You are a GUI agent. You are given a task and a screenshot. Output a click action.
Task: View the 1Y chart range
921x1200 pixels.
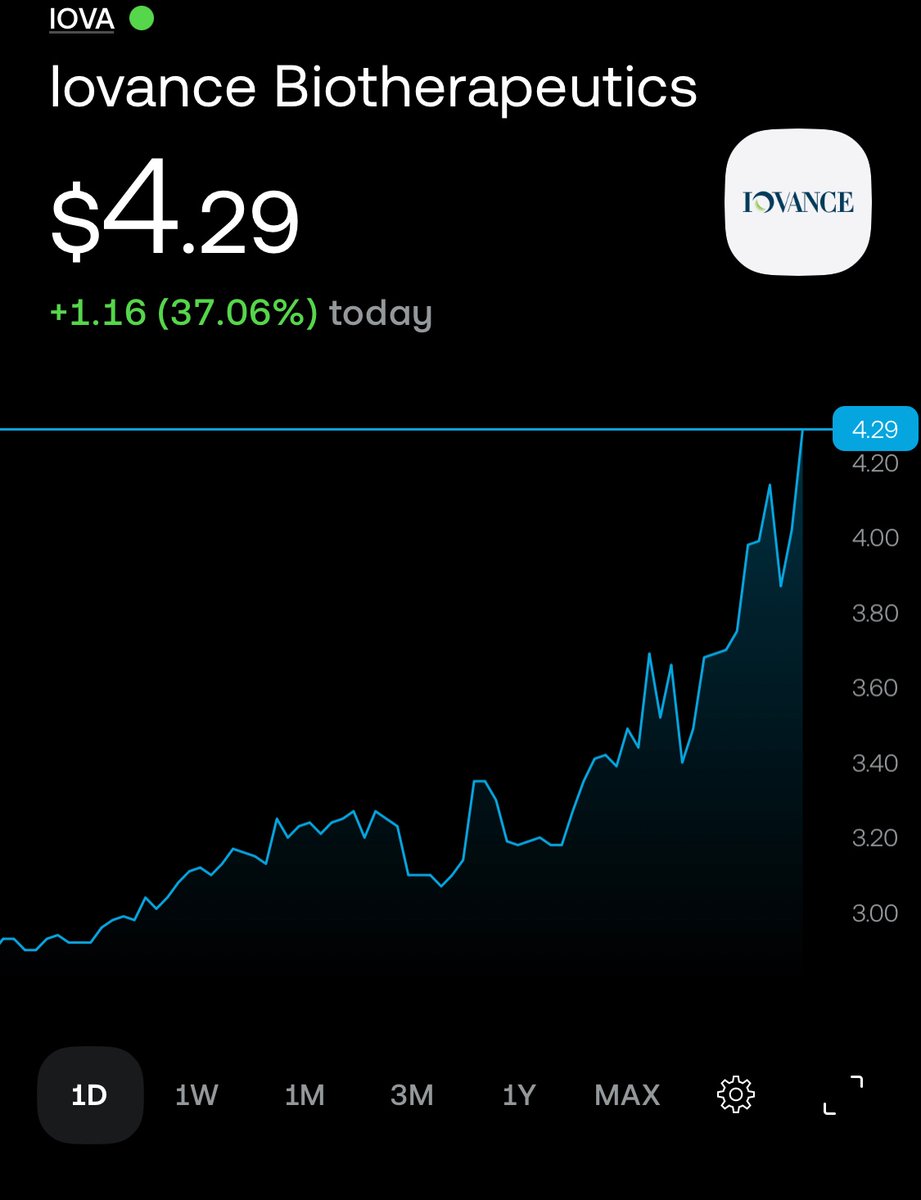pyautogui.click(x=519, y=1095)
